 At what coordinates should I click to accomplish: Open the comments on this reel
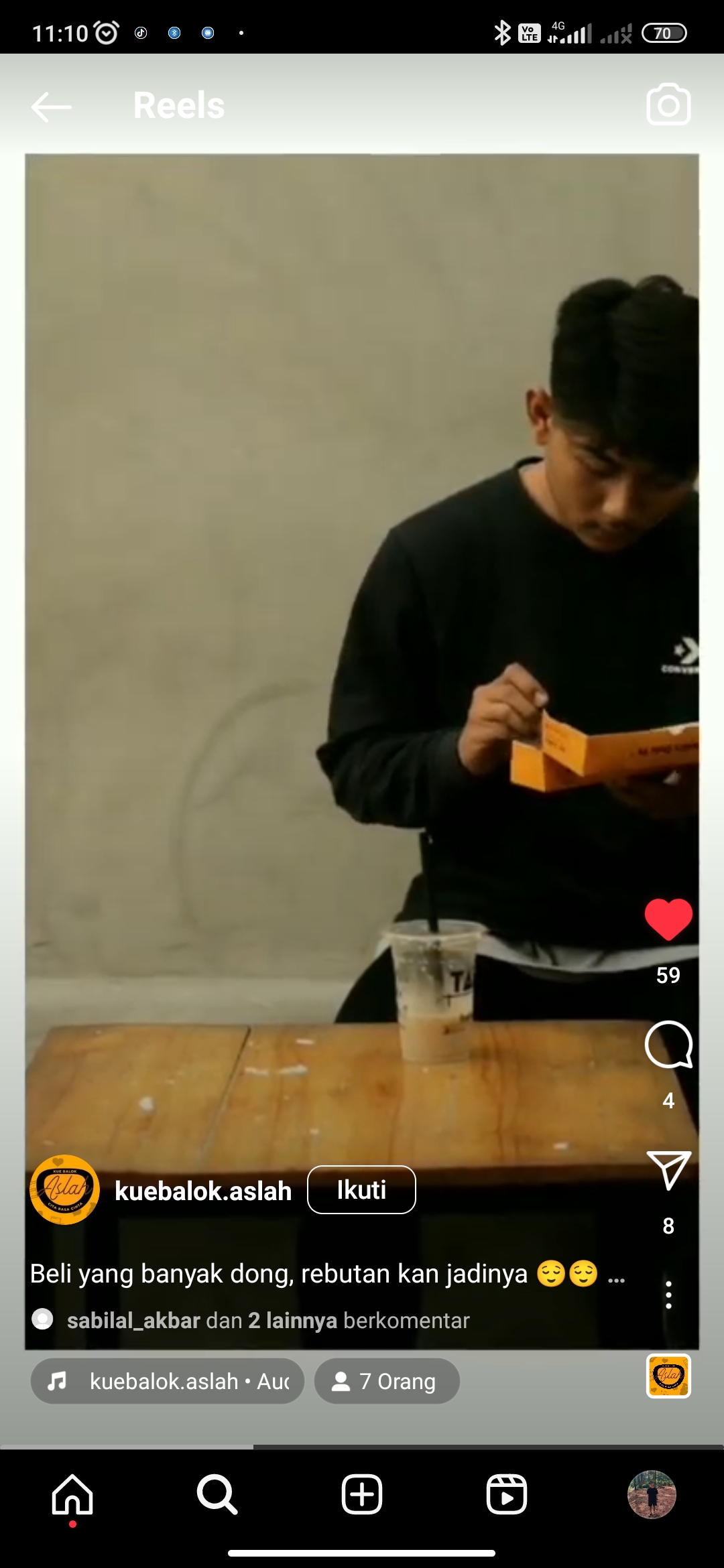coord(668,1045)
